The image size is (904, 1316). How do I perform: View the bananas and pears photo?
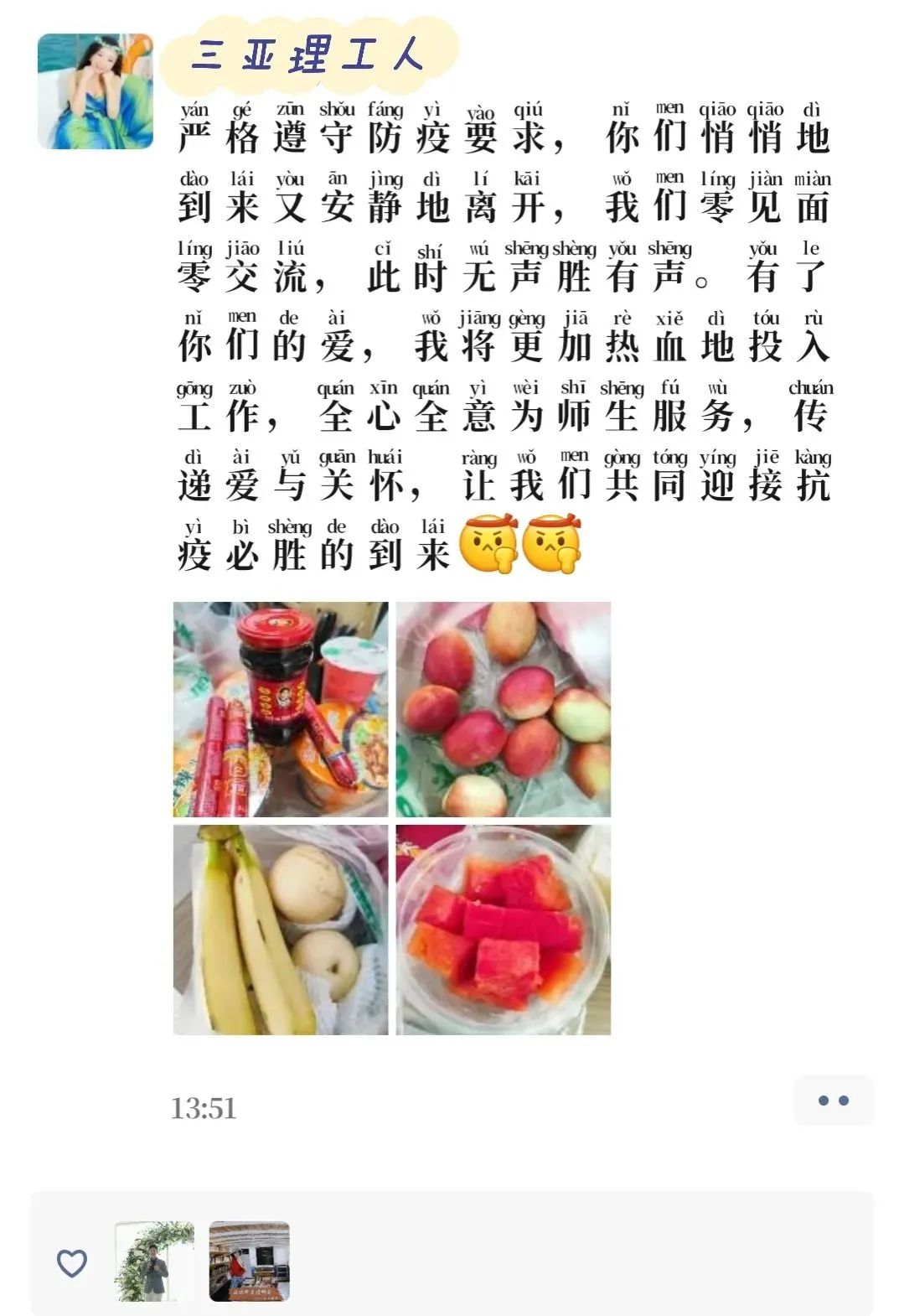(x=281, y=930)
